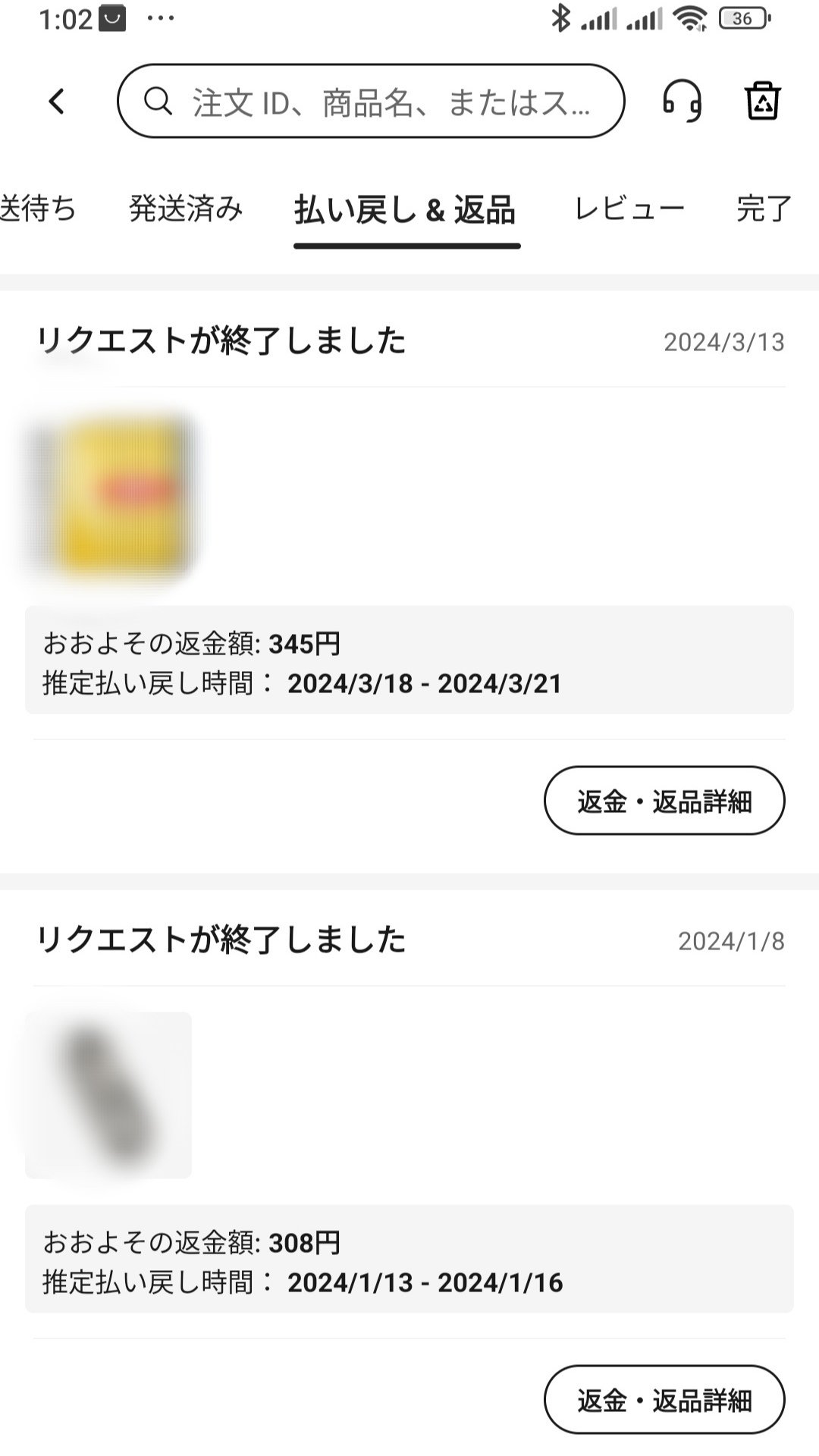Switch to the レビュー tab
This screenshot has width=819, height=1456.
[x=629, y=209]
